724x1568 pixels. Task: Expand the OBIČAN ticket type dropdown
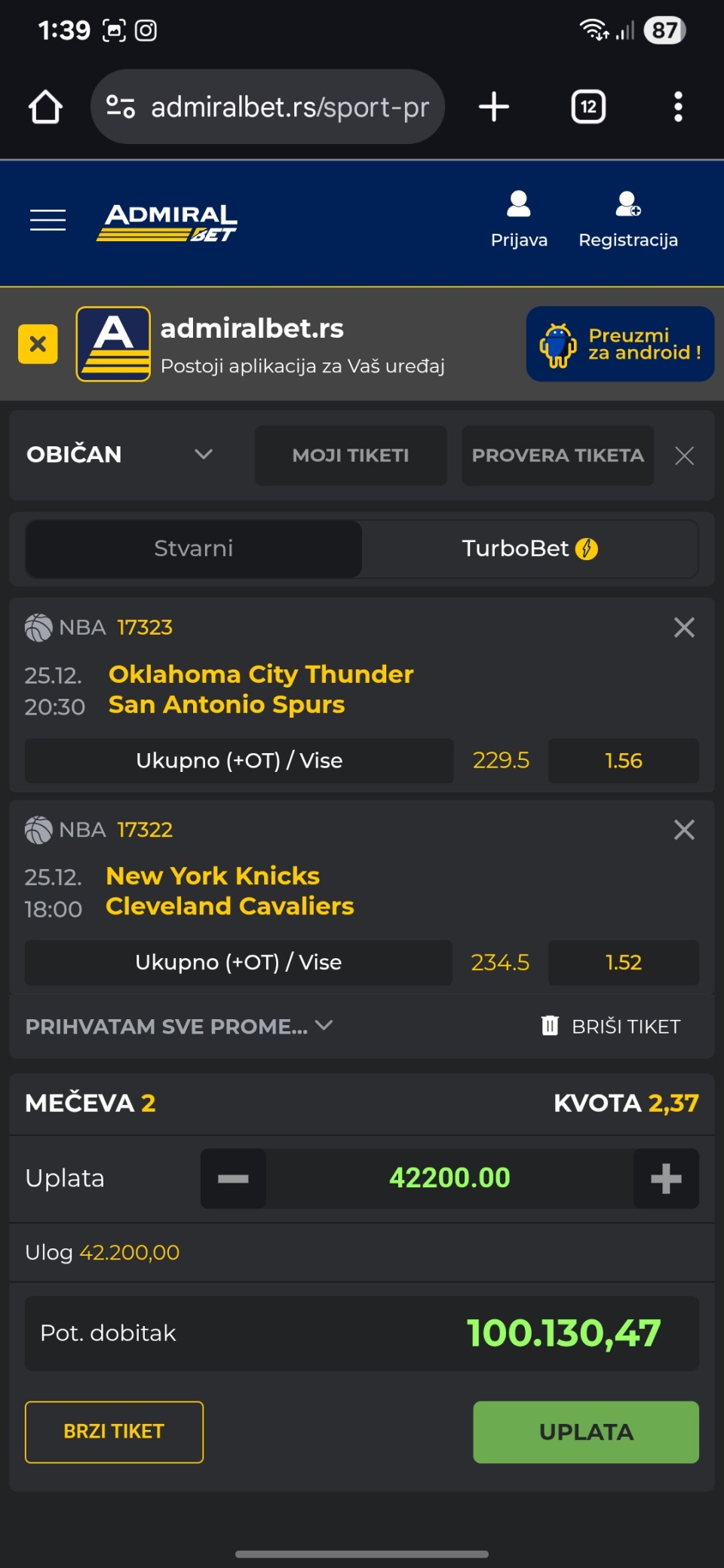pos(121,455)
